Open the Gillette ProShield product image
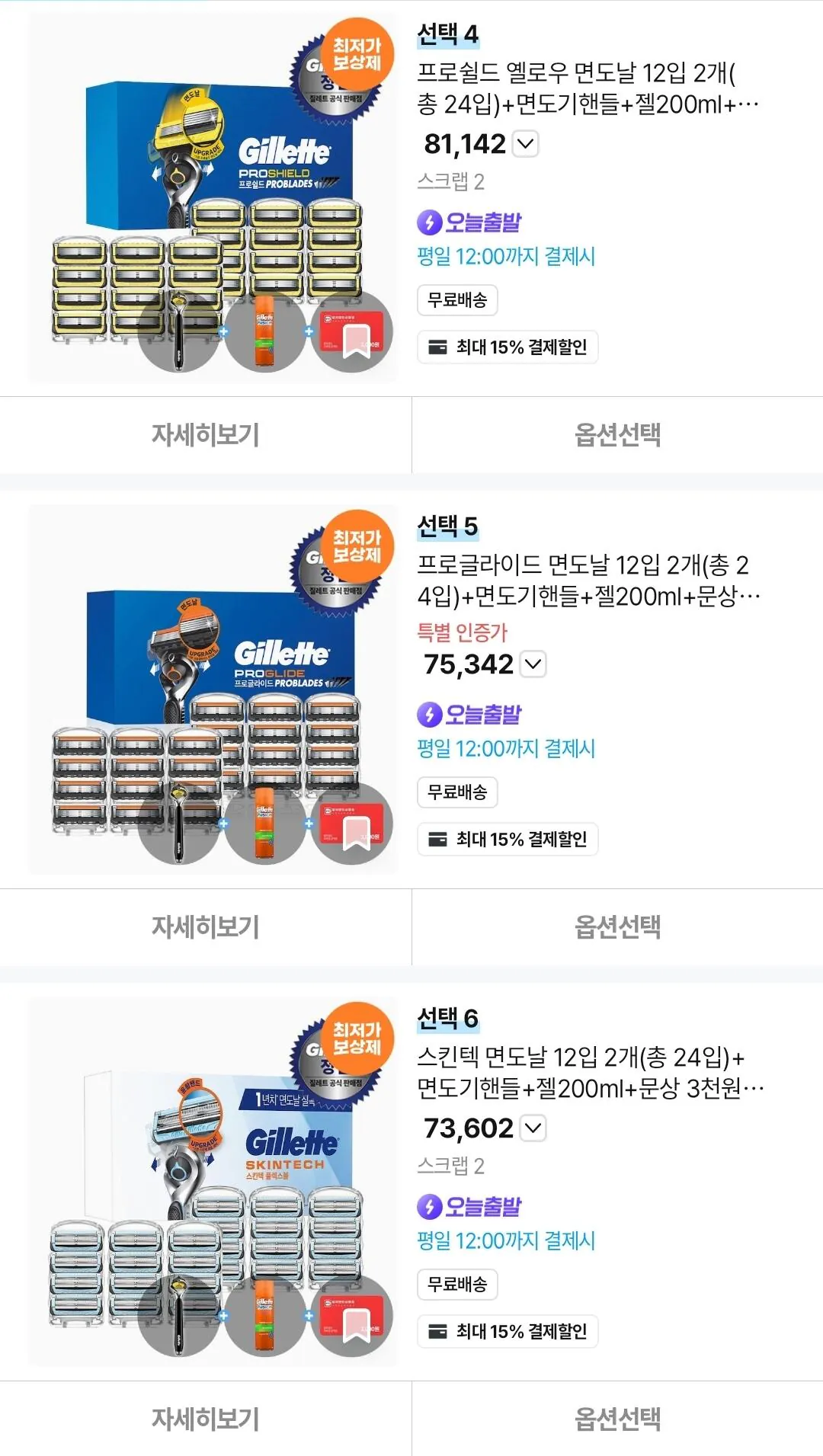 tap(213, 197)
